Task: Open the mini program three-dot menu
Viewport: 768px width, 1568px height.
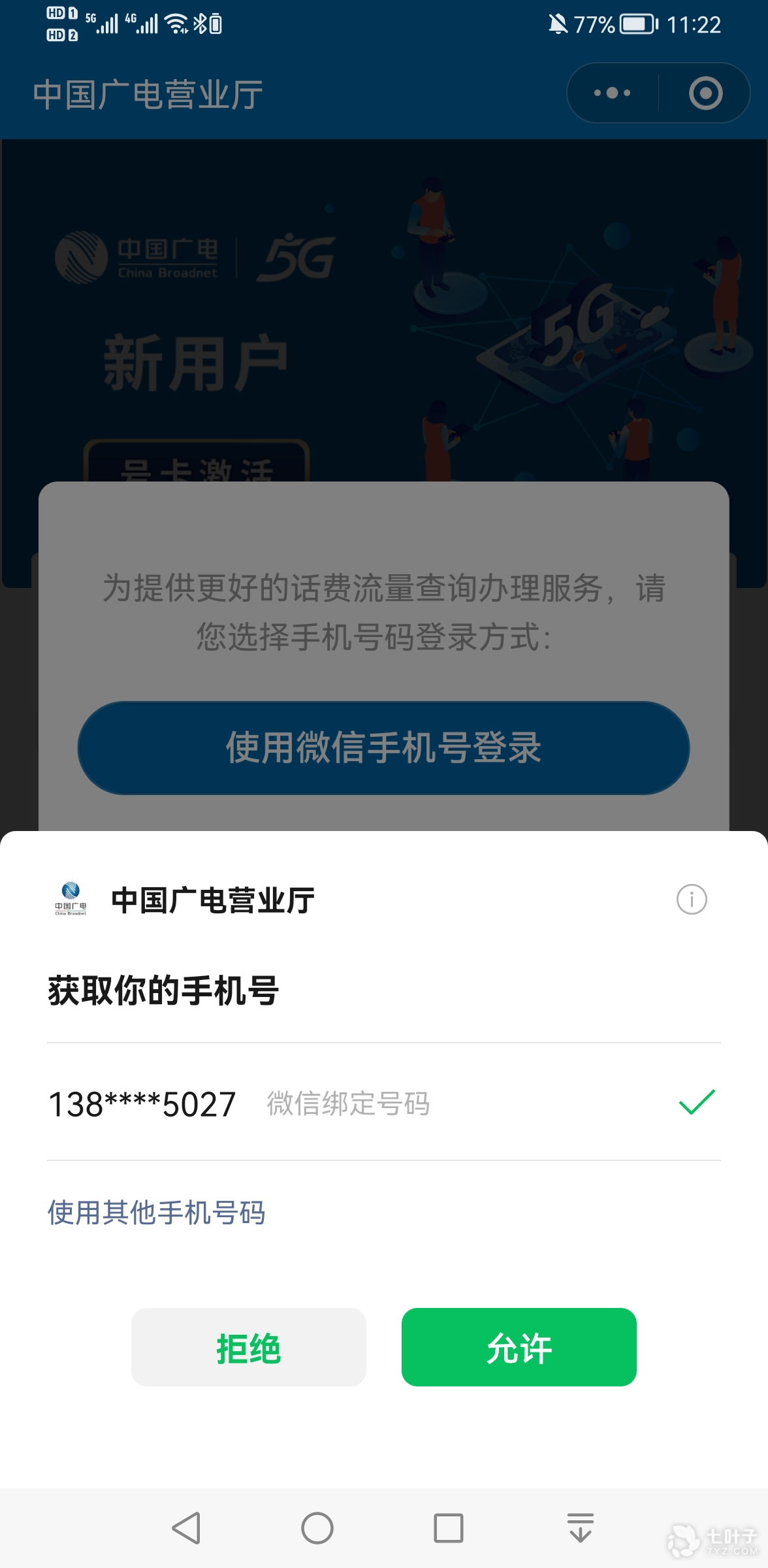Action: point(613,93)
